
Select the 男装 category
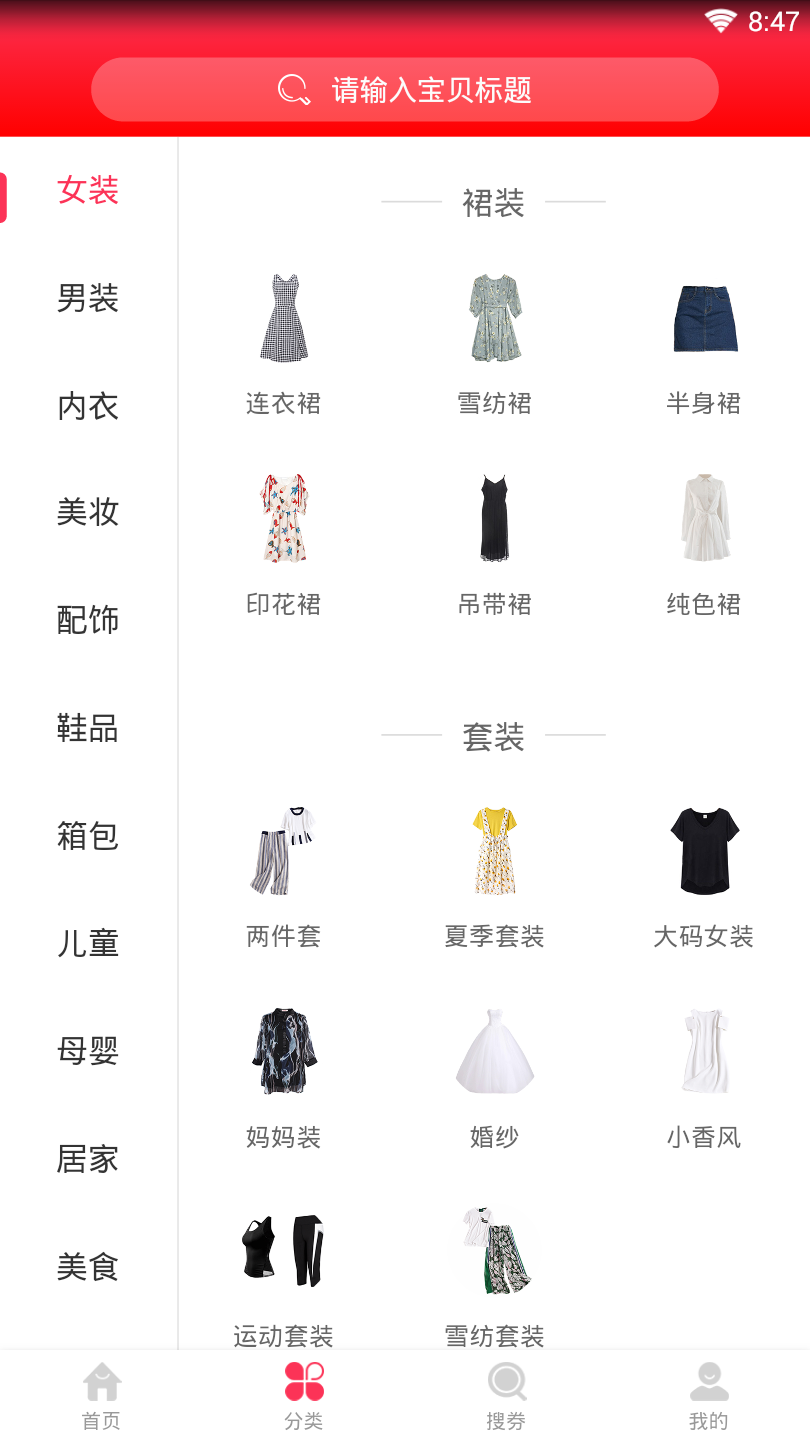(x=88, y=298)
